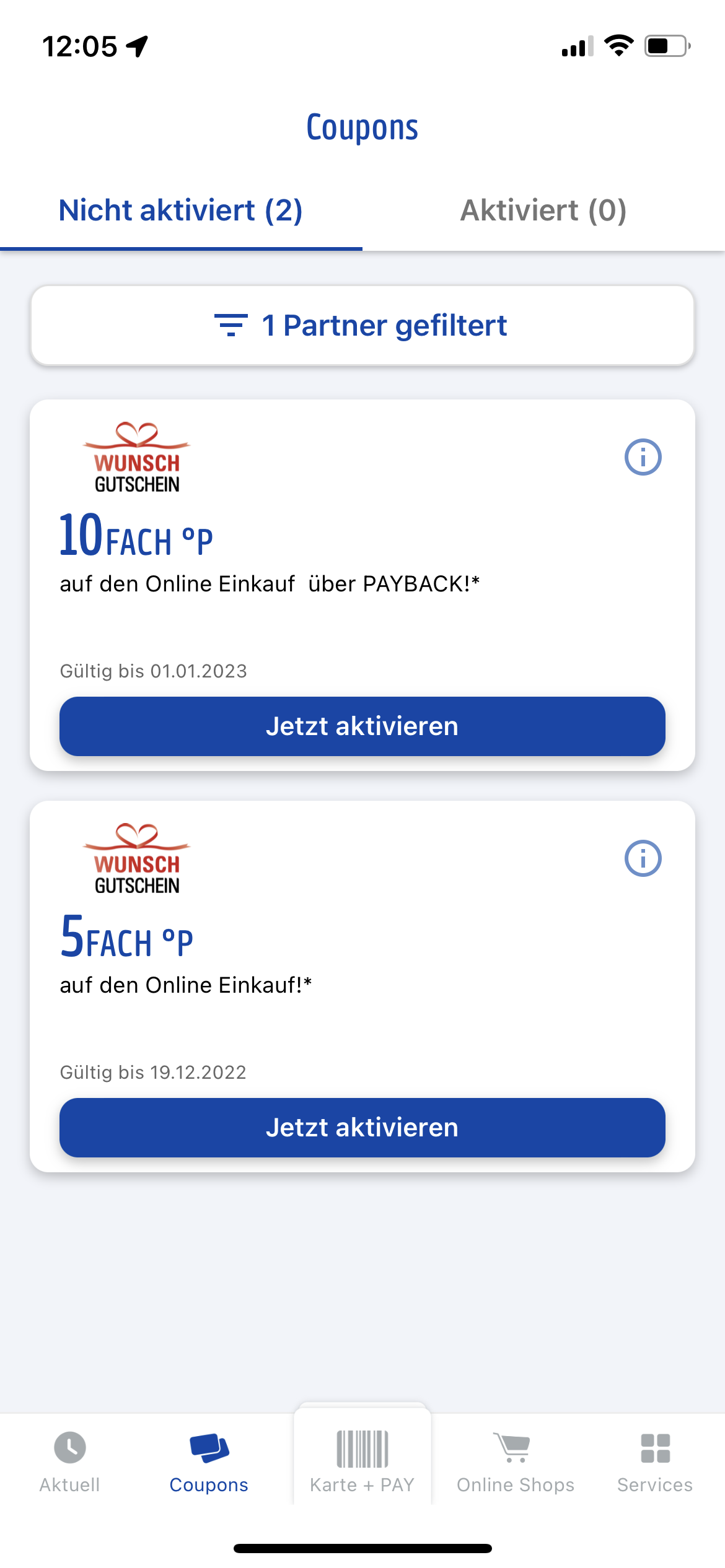
Task: Activate the 5FACH °P coupon
Action: (x=362, y=1128)
